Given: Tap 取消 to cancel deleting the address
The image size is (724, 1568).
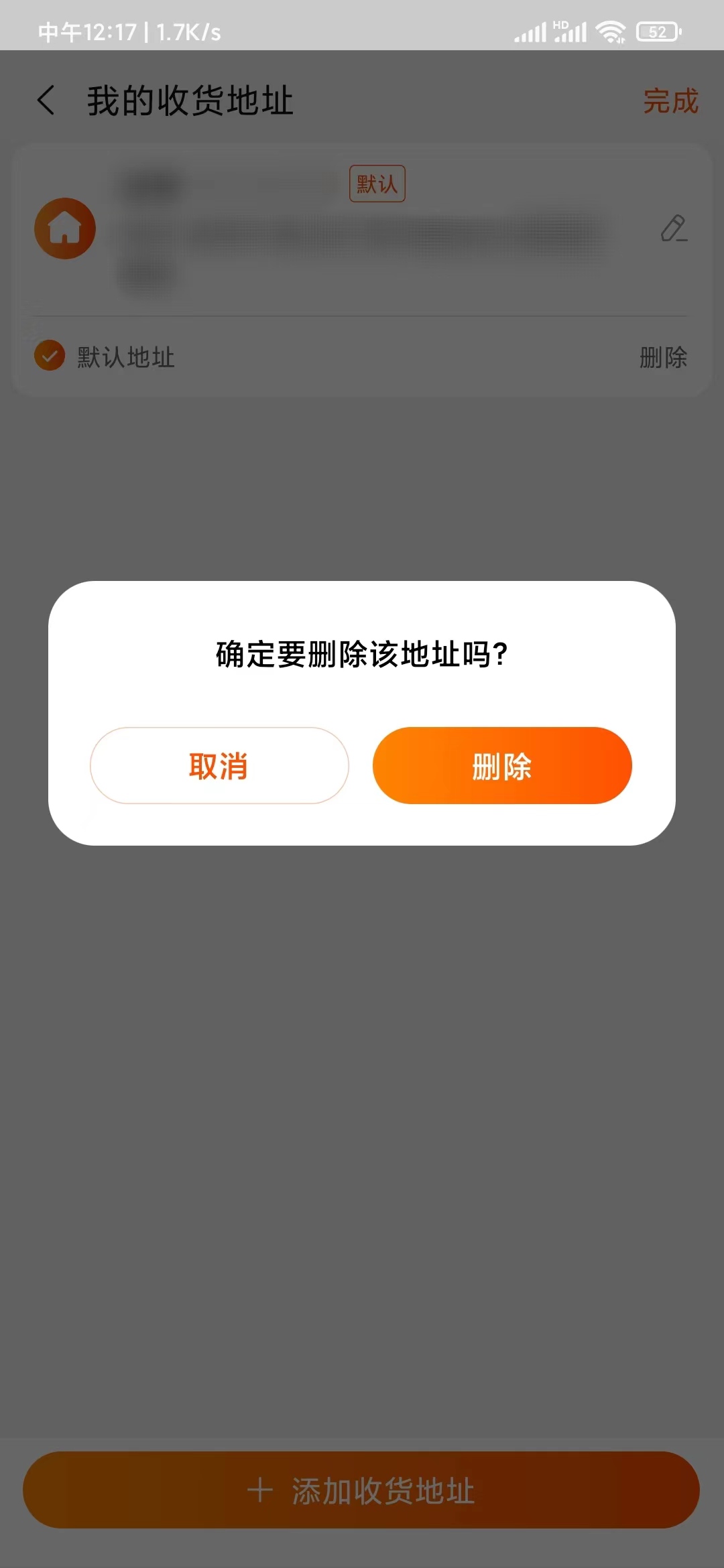Looking at the screenshot, I should click(219, 765).
